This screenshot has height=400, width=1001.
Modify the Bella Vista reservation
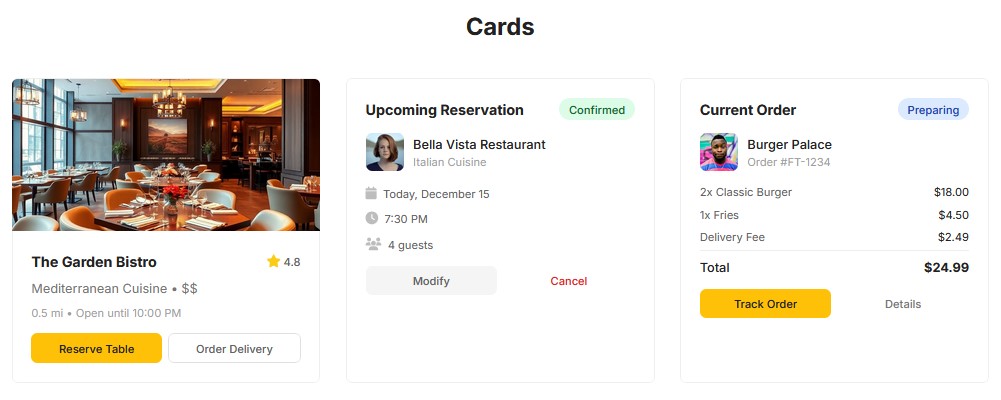coord(431,281)
